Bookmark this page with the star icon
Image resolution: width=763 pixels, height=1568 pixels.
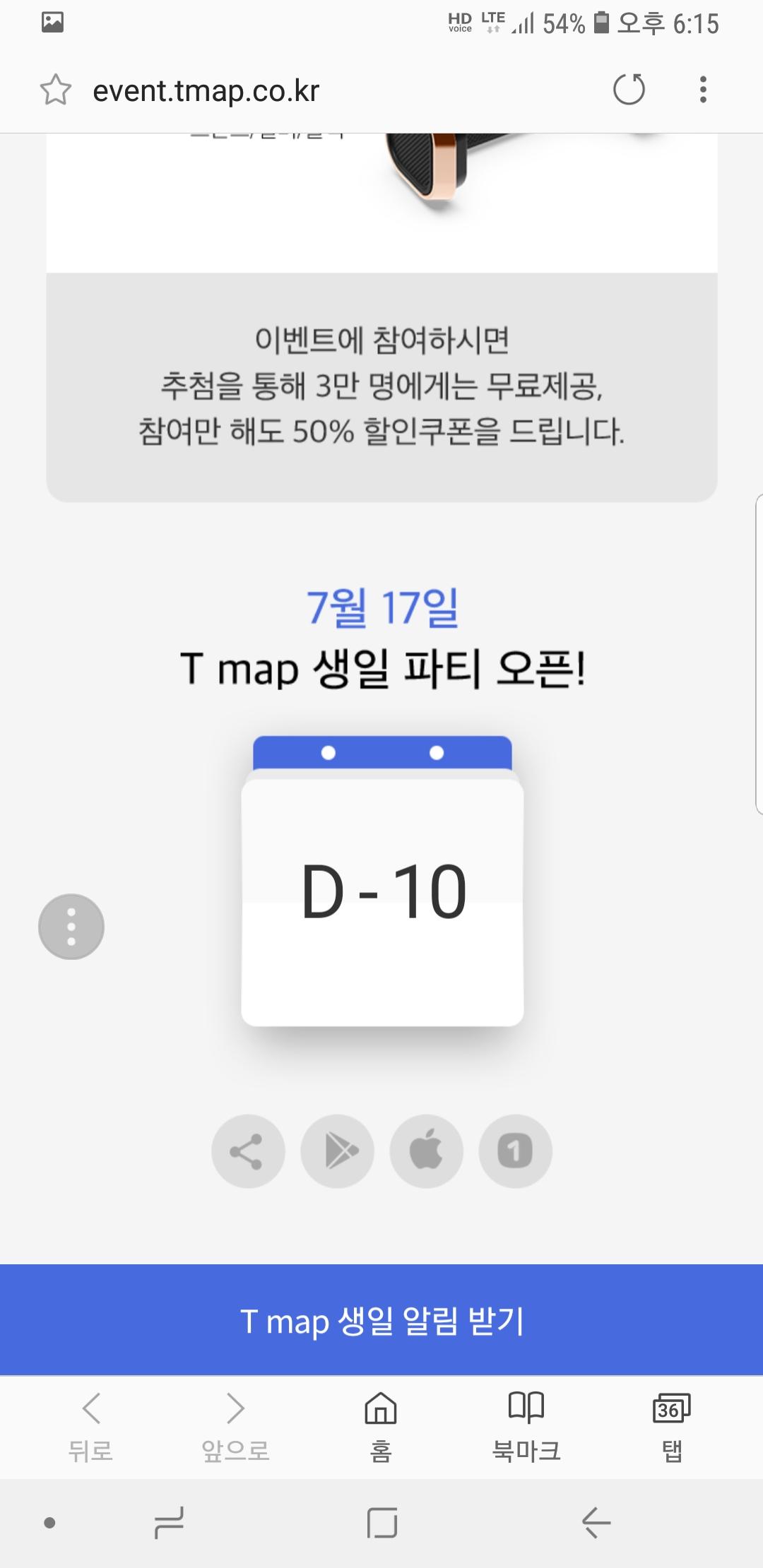[x=56, y=90]
